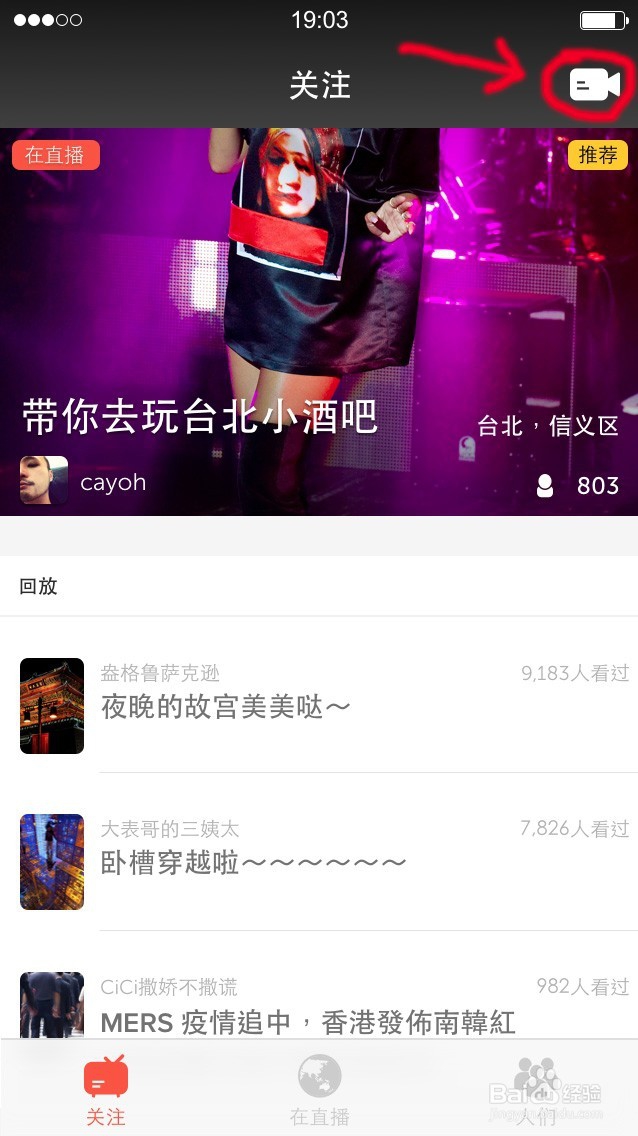The image size is (638, 1136).
Task: Start a live broadcast with the camera icon
Action: (x=594, y=85)
